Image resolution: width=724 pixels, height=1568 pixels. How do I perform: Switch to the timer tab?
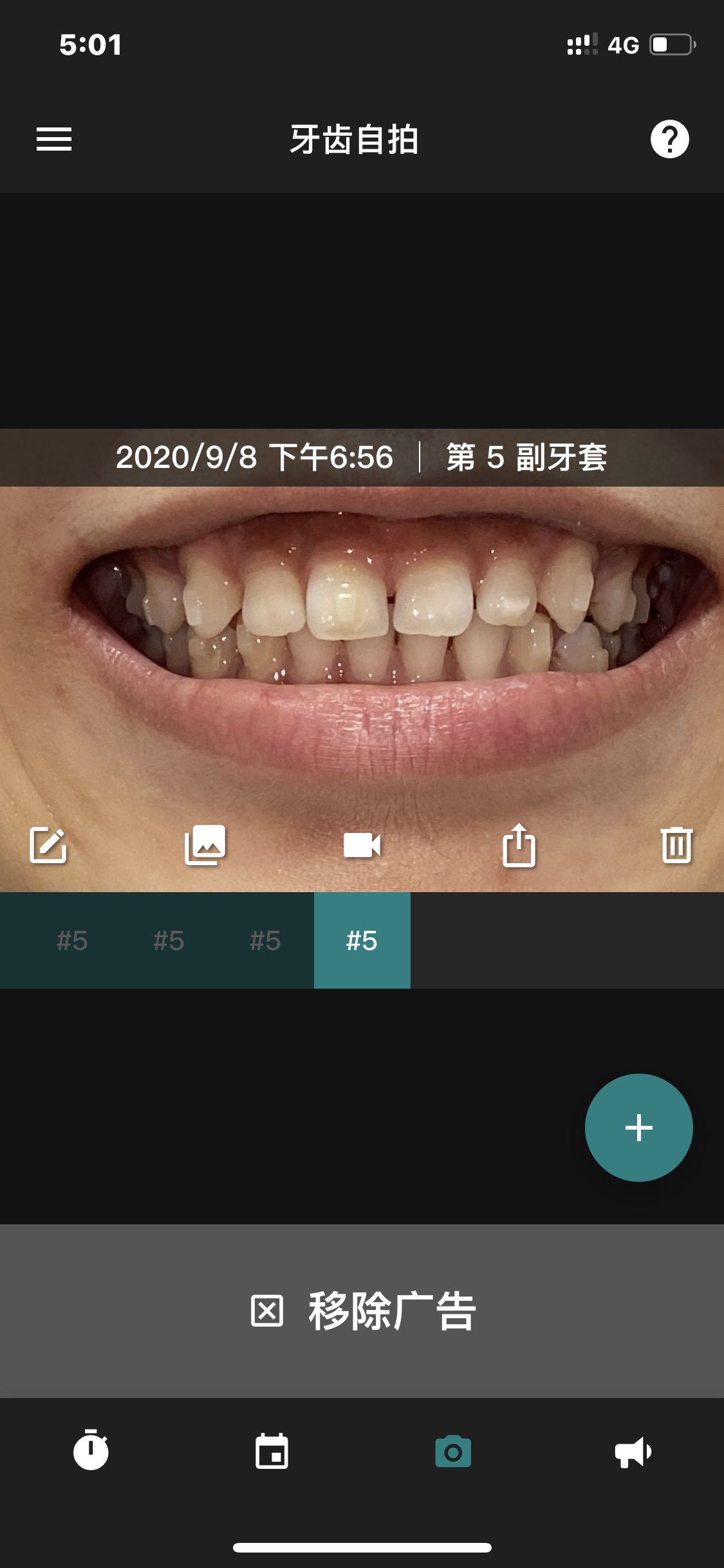[x=91, y=1450]
